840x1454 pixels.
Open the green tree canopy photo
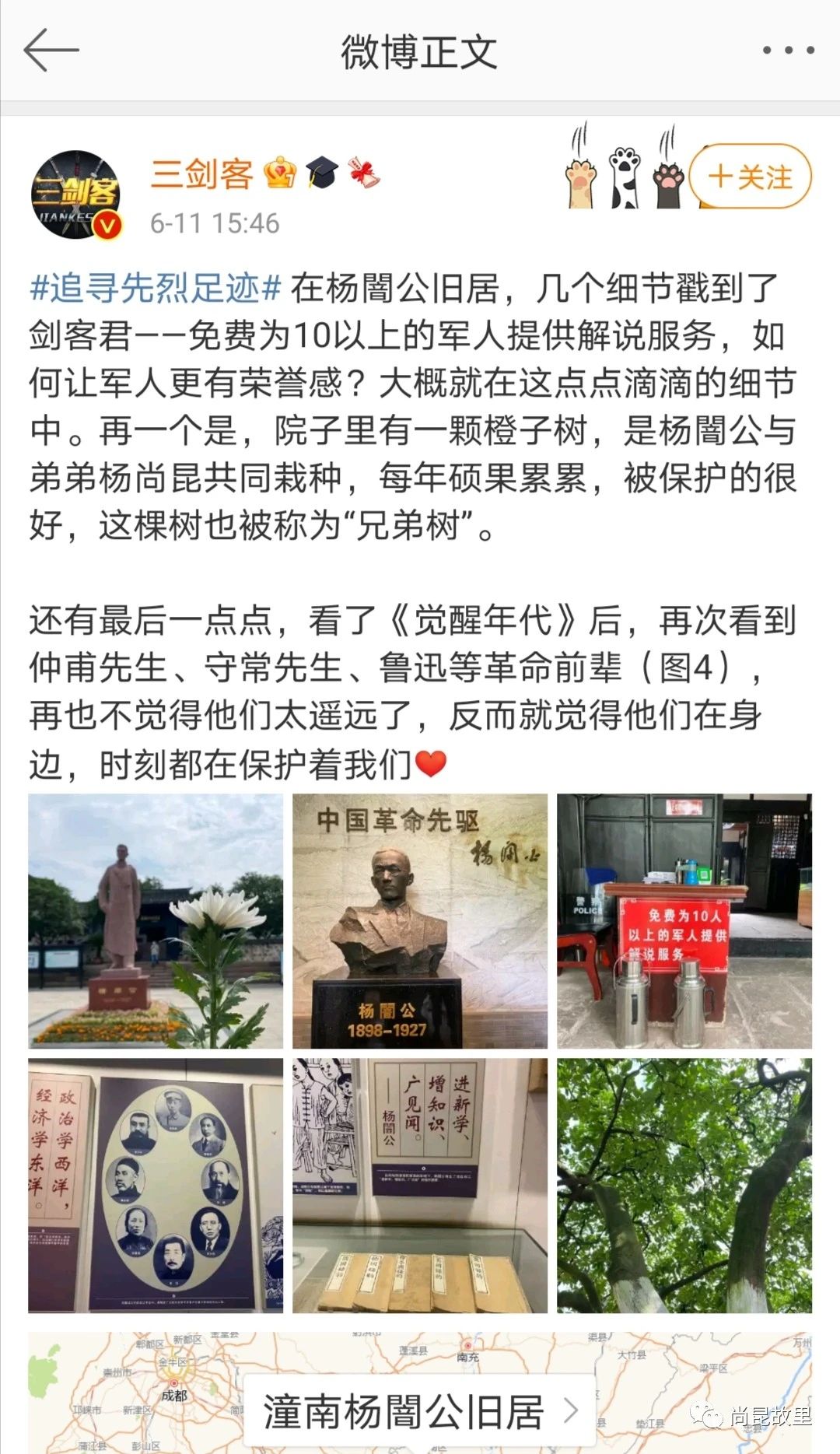click(684, 1186)
